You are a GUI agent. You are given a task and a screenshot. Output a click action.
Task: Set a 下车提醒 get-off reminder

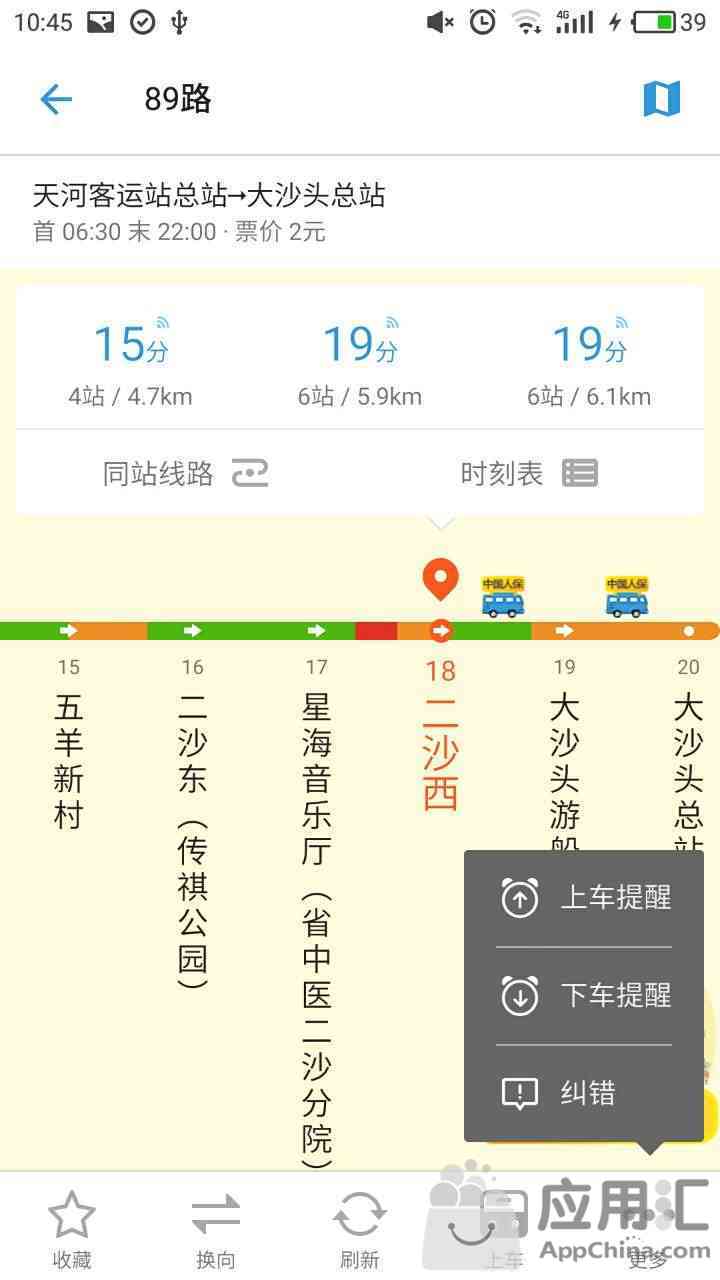(584, 995)
